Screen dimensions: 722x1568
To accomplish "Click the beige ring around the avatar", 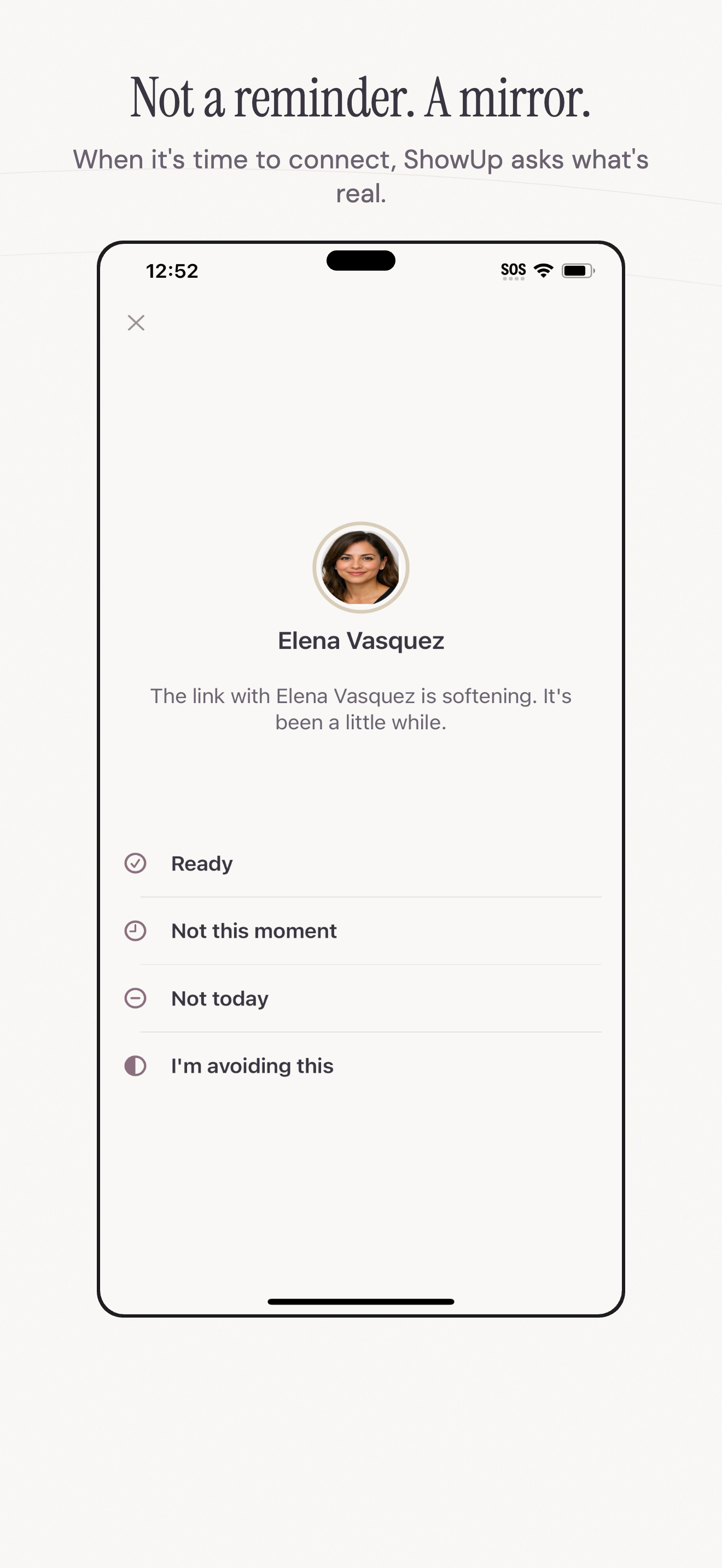I will click(x=361, y=525).
